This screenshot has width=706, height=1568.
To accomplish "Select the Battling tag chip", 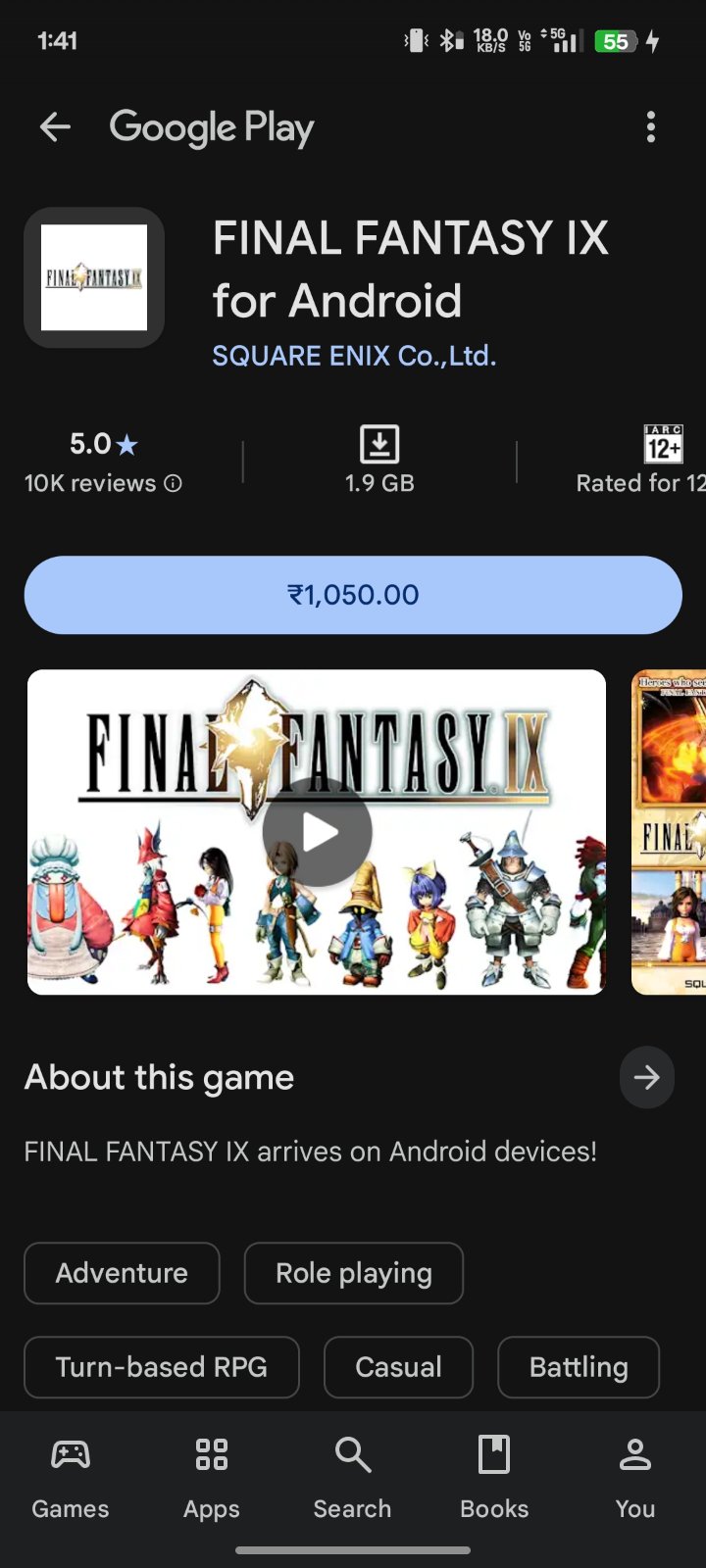I will point(579,1367).
